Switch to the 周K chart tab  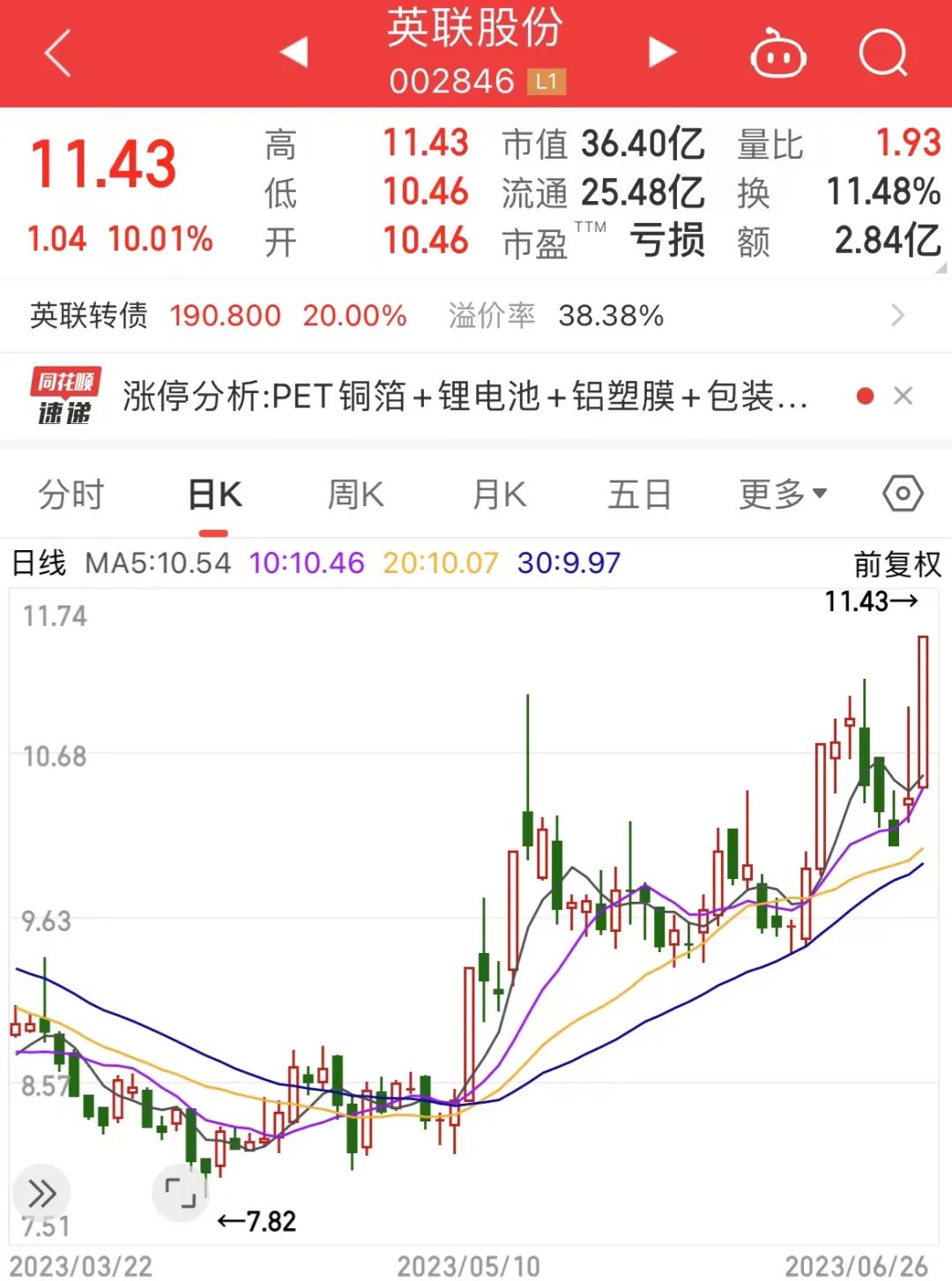(355, 495)
